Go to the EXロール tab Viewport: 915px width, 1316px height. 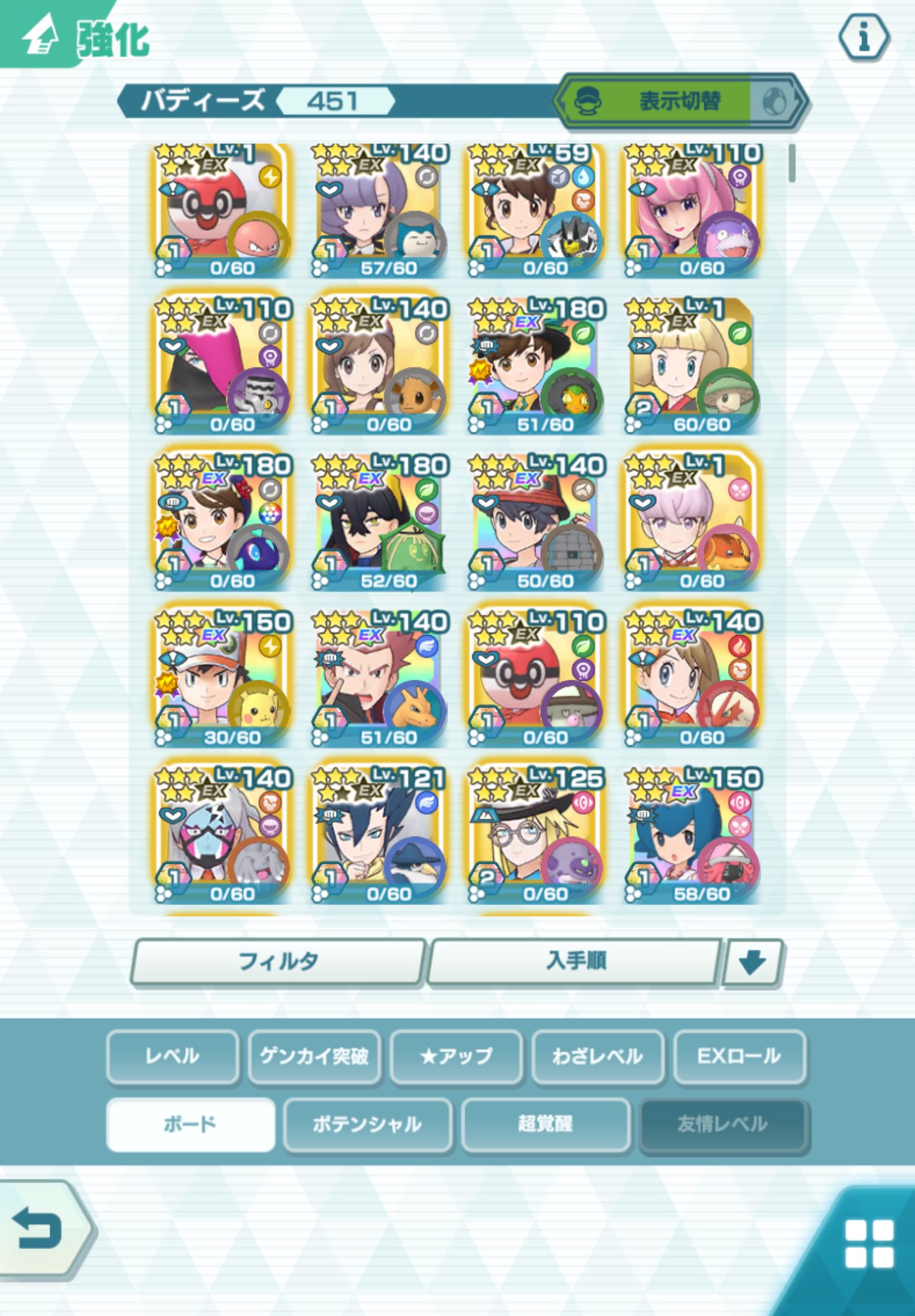click(x=739, y=1056)
